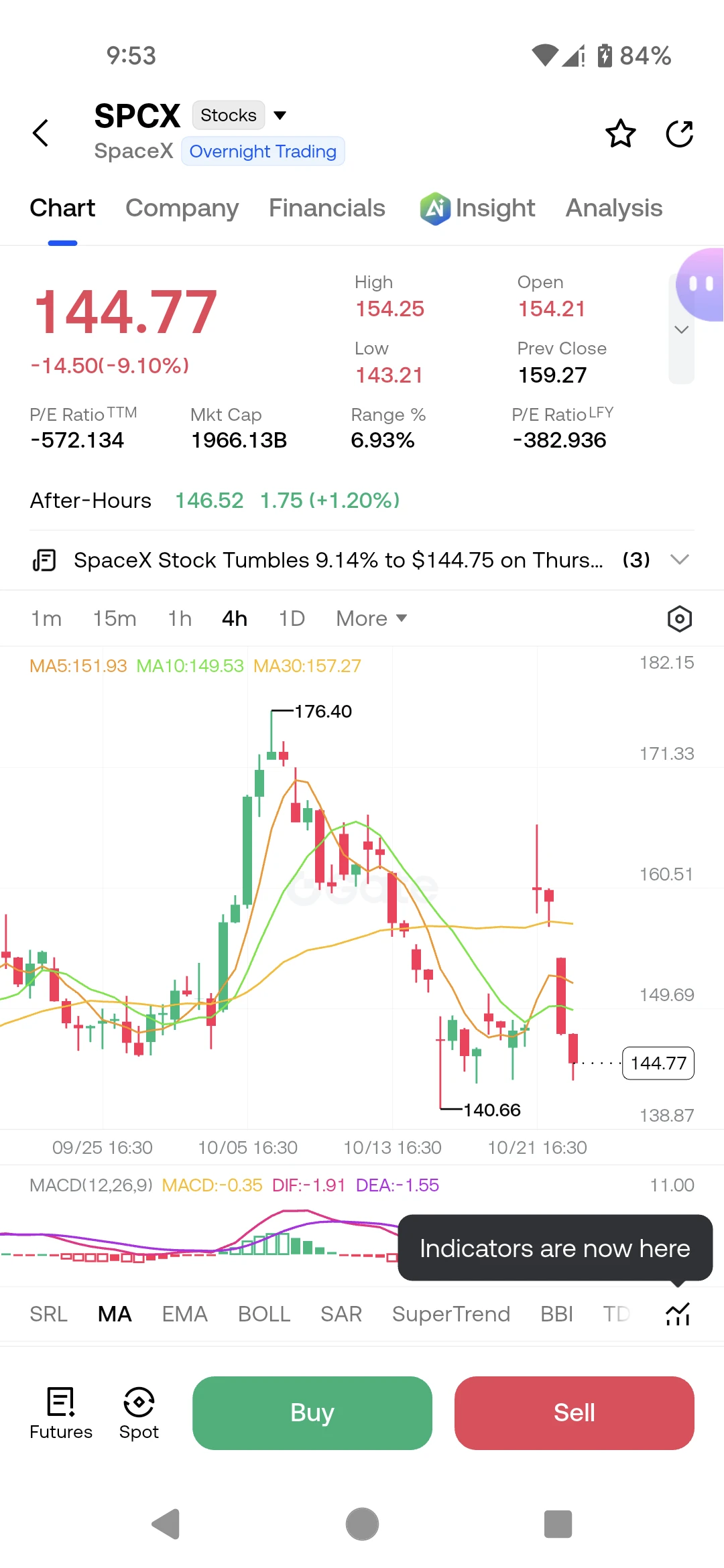
Task: Share the SPCX stock page
Action: 679,133
